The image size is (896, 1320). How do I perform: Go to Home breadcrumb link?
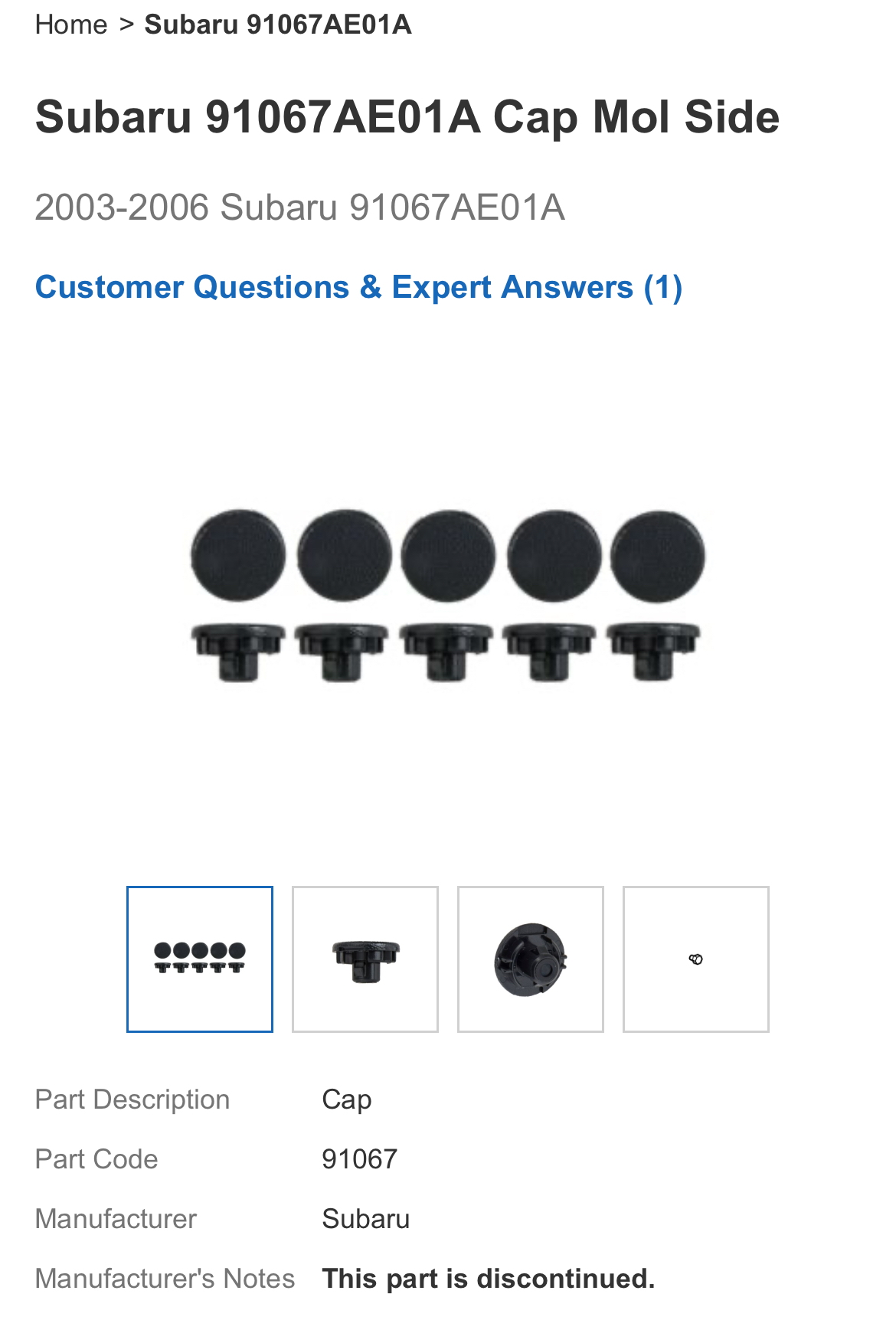tap(70, 25)
